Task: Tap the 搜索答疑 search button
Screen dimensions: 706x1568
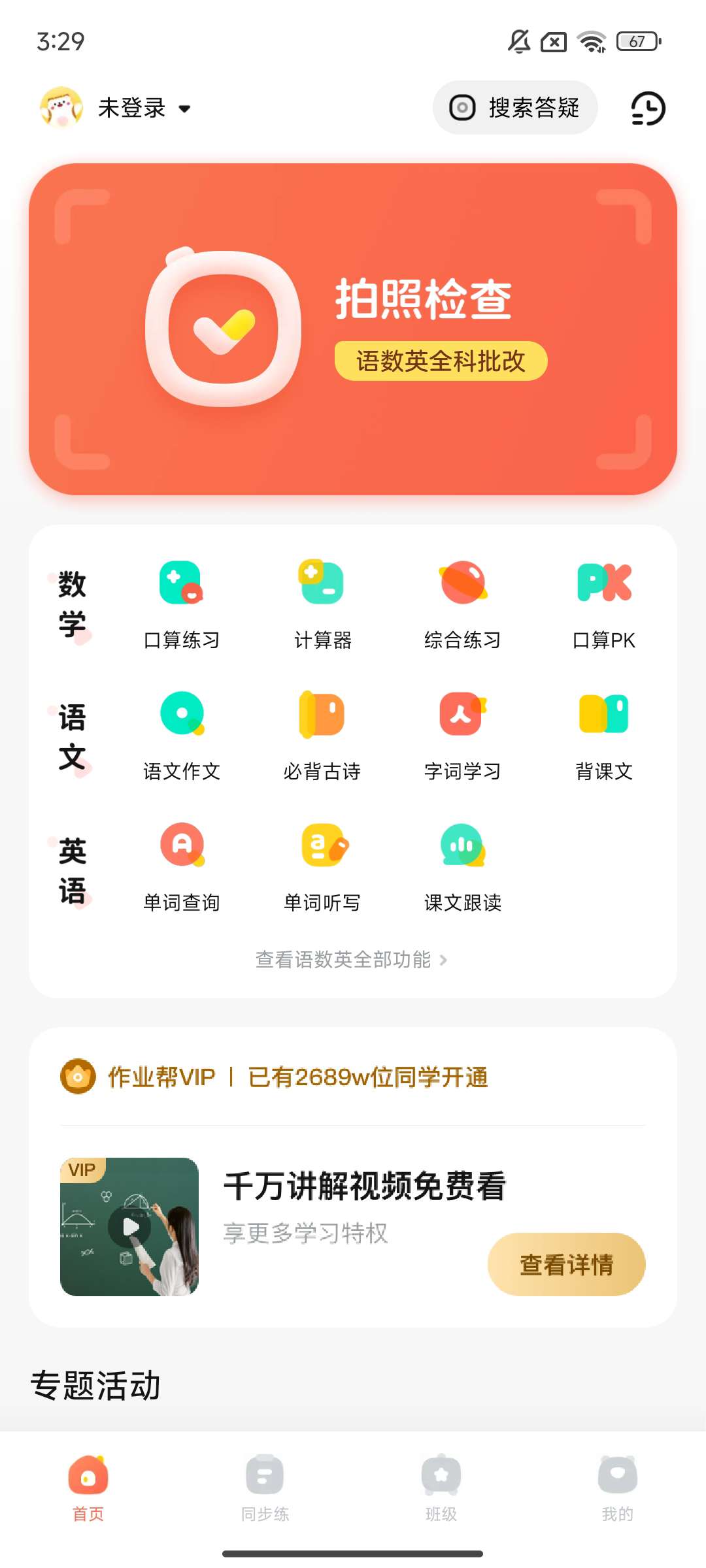Action: tap(515, 108)
